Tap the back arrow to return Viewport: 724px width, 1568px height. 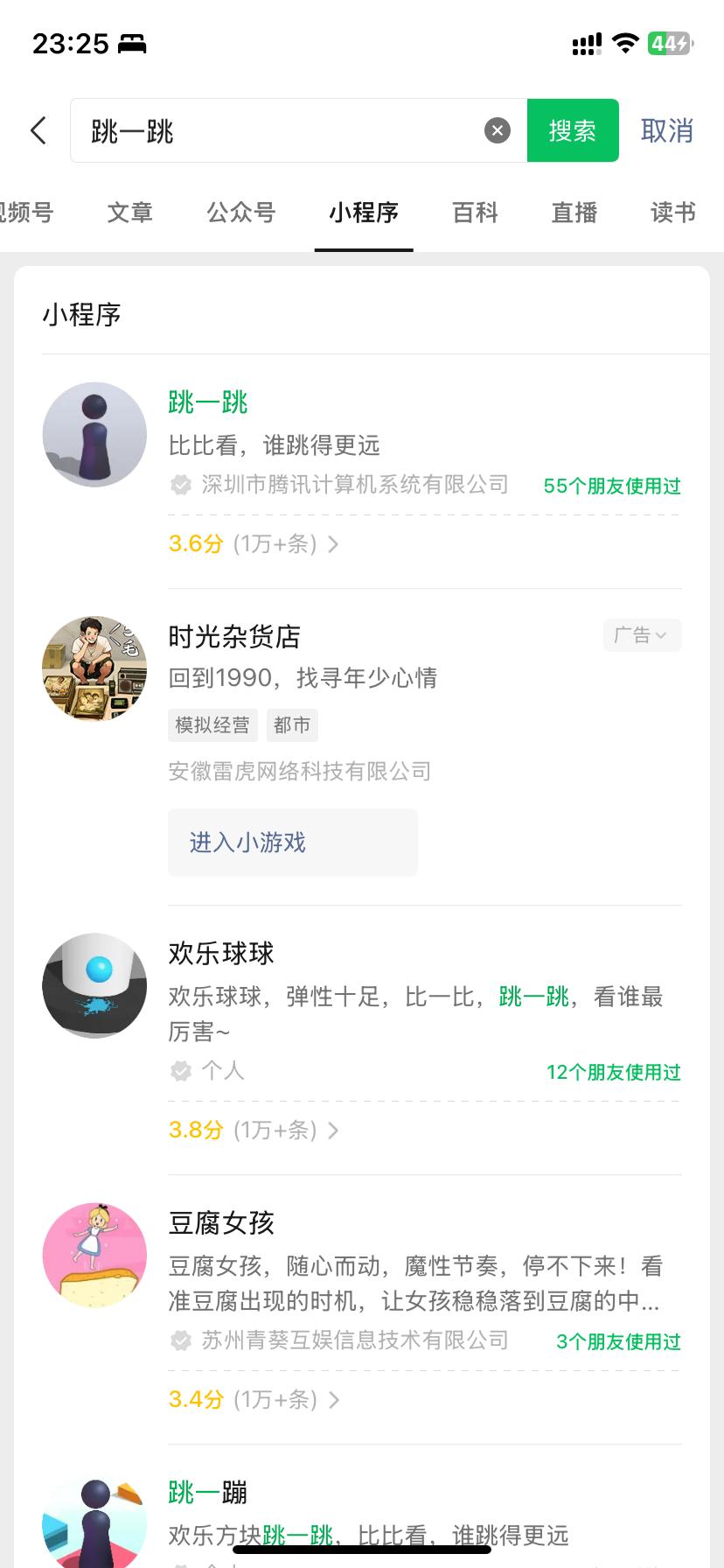pos(37,129)
